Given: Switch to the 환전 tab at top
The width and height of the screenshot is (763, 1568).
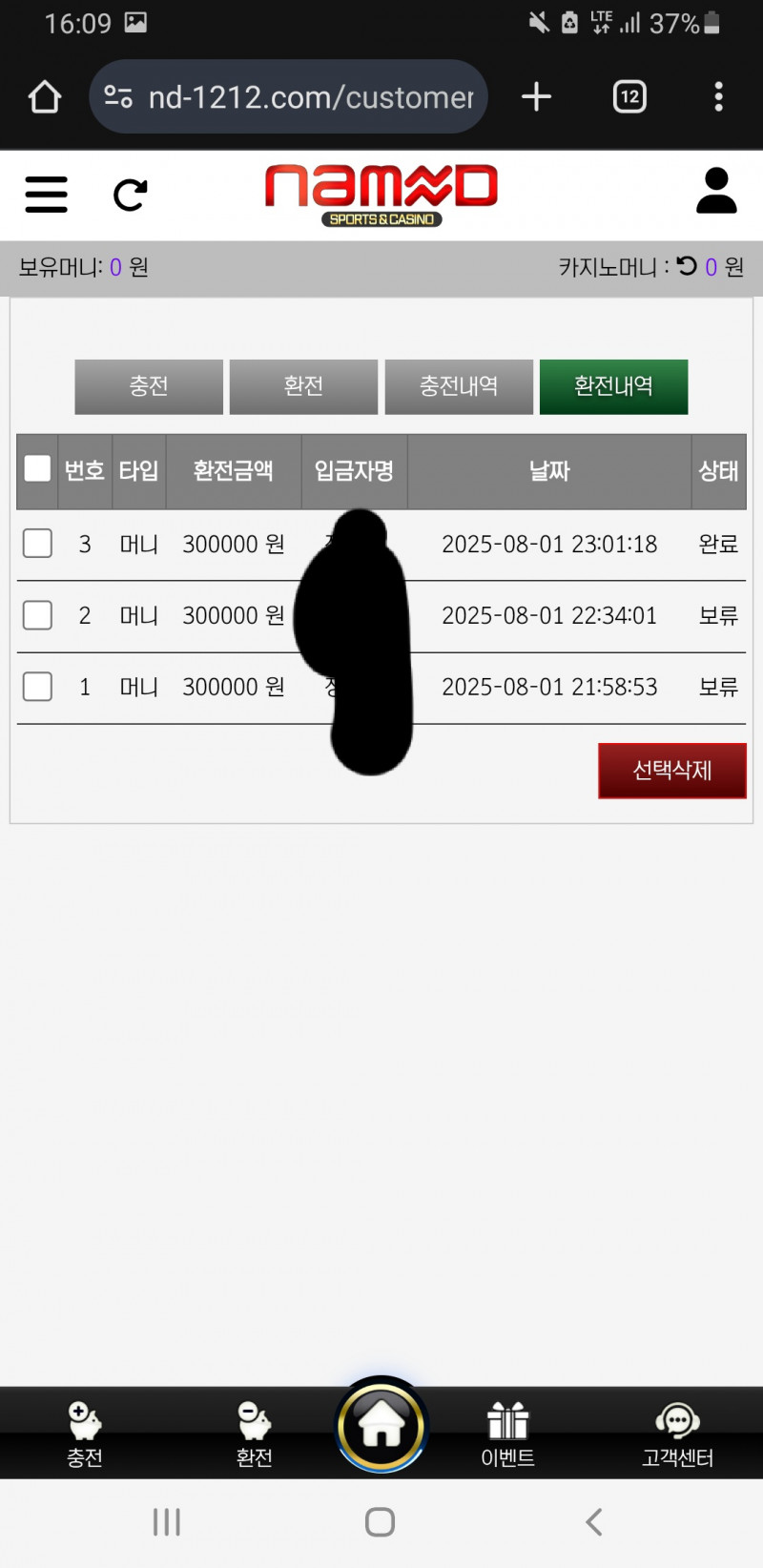Looking at the screenshot, I should [x=303, y=386].
